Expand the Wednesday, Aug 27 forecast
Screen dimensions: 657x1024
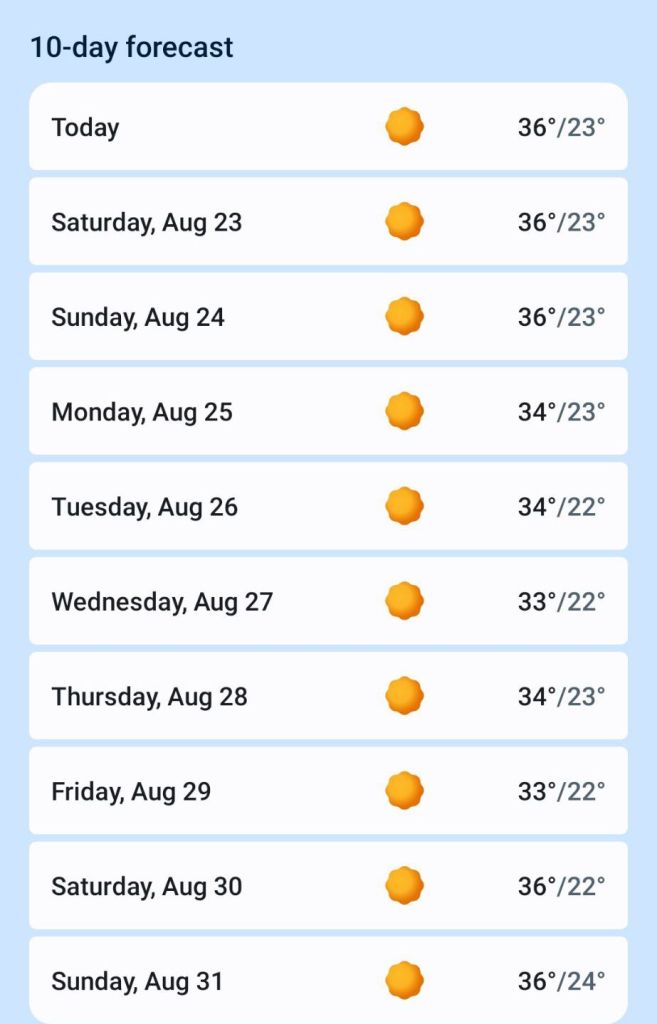328,602
